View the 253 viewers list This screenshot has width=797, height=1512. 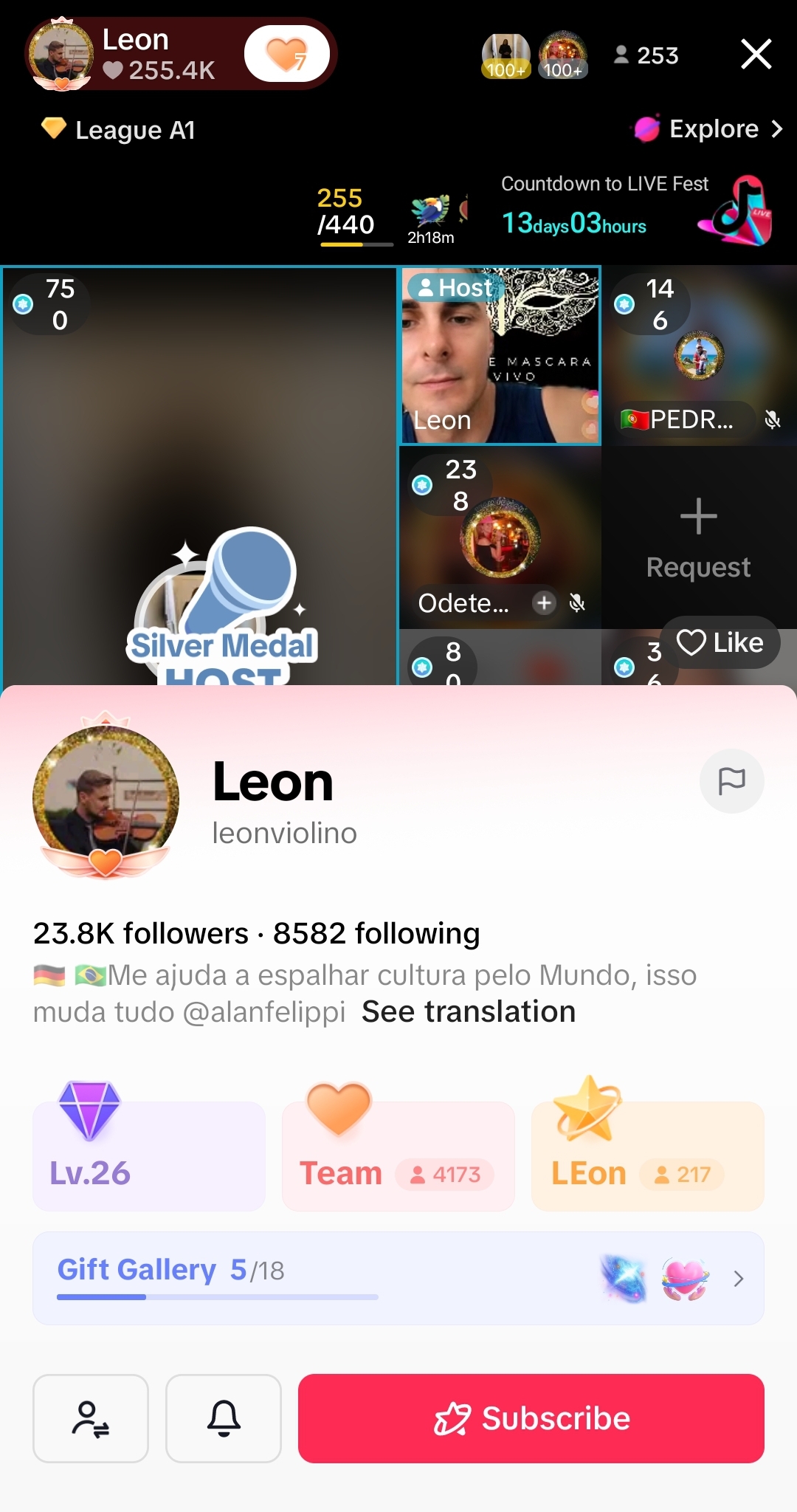coord(646,55)
